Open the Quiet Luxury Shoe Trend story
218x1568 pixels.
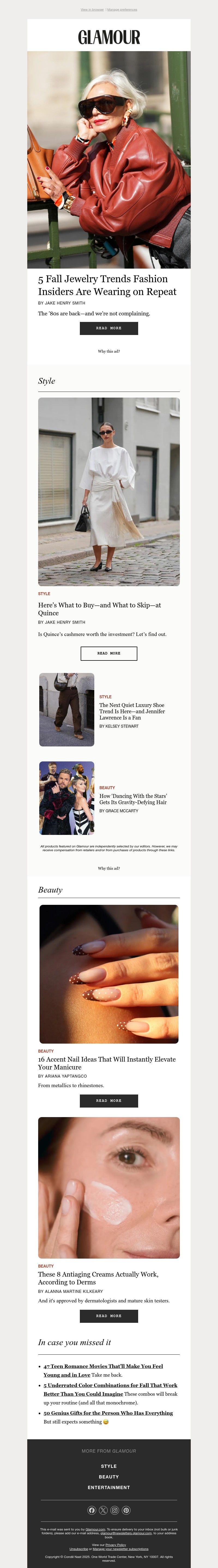point(132,711)
